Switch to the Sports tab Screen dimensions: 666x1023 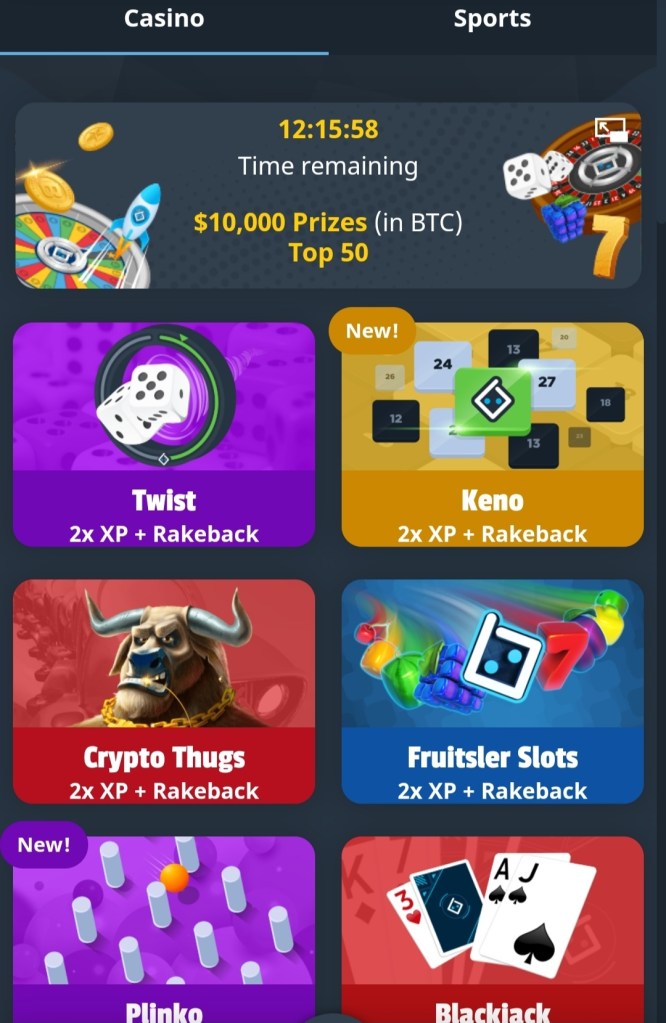click(x=492, y=20)
